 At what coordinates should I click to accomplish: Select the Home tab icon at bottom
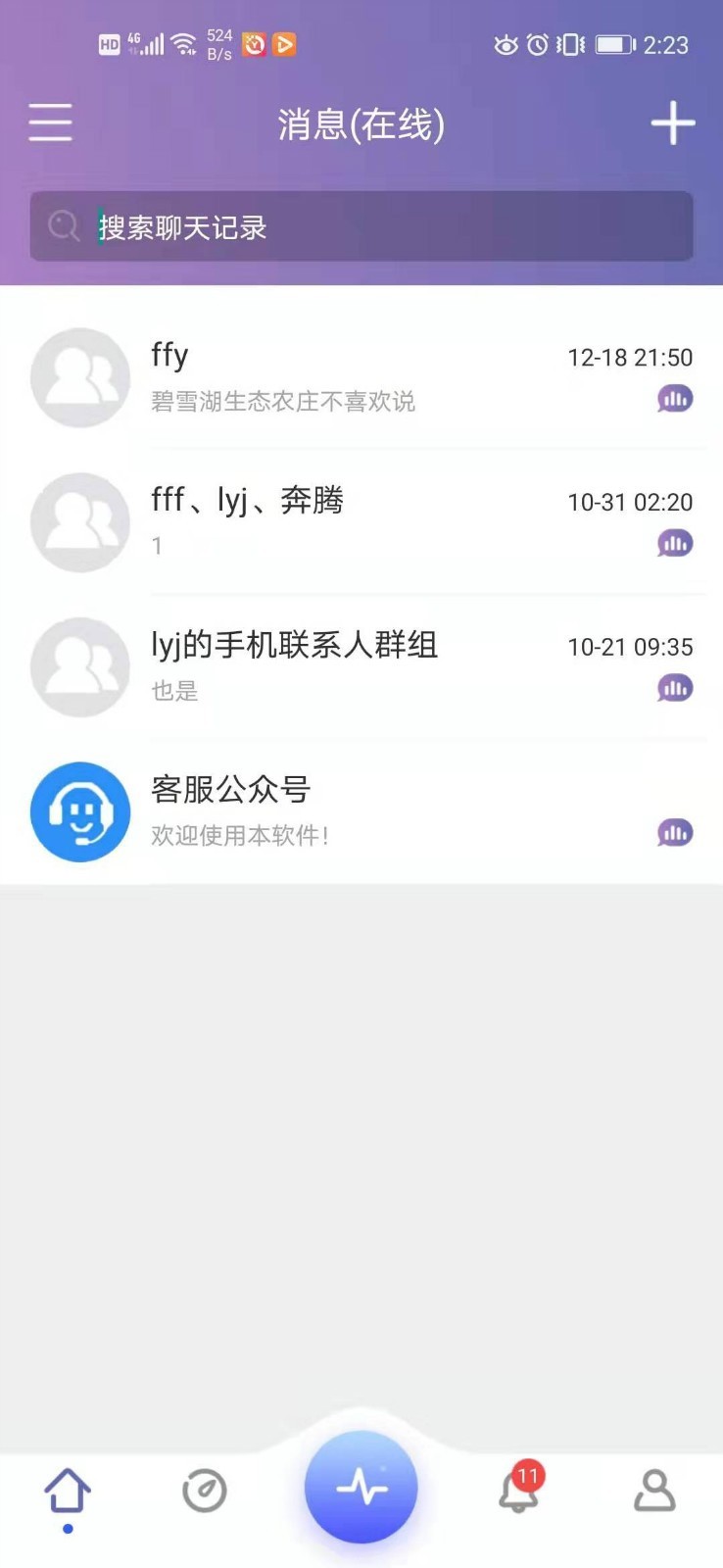pyautogui.click(x=68, y=1492)
